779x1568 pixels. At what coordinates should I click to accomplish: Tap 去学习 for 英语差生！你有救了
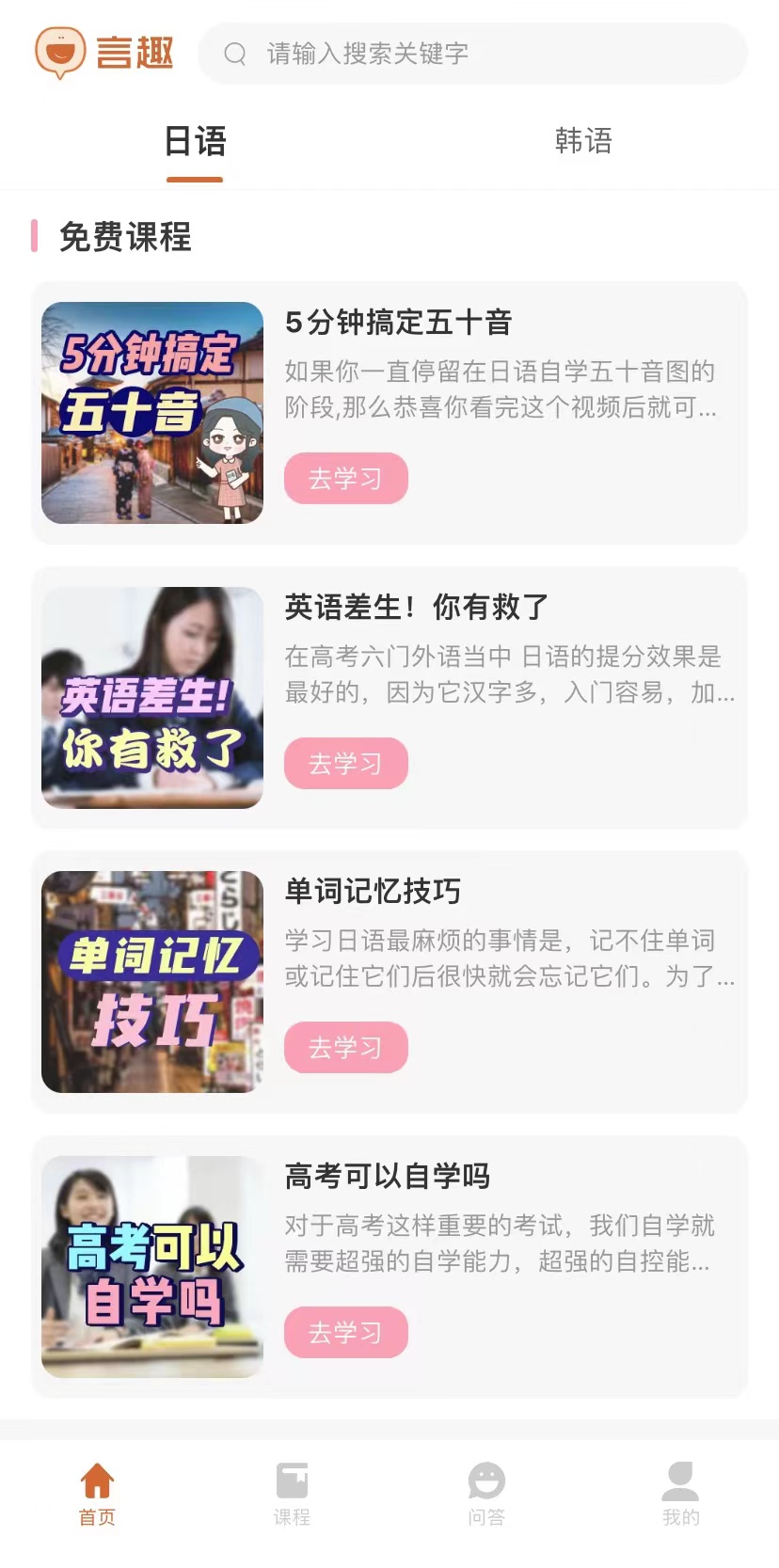point(345,763)
